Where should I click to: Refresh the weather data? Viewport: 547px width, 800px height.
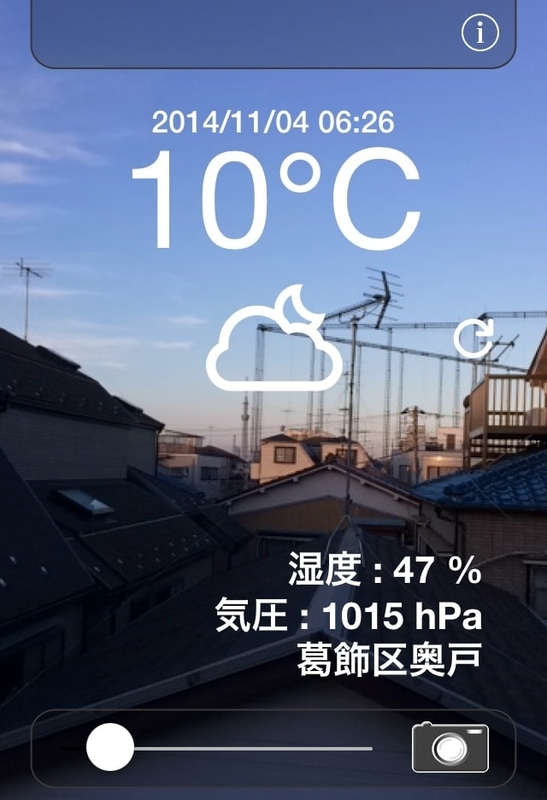(x=474, y=338)
